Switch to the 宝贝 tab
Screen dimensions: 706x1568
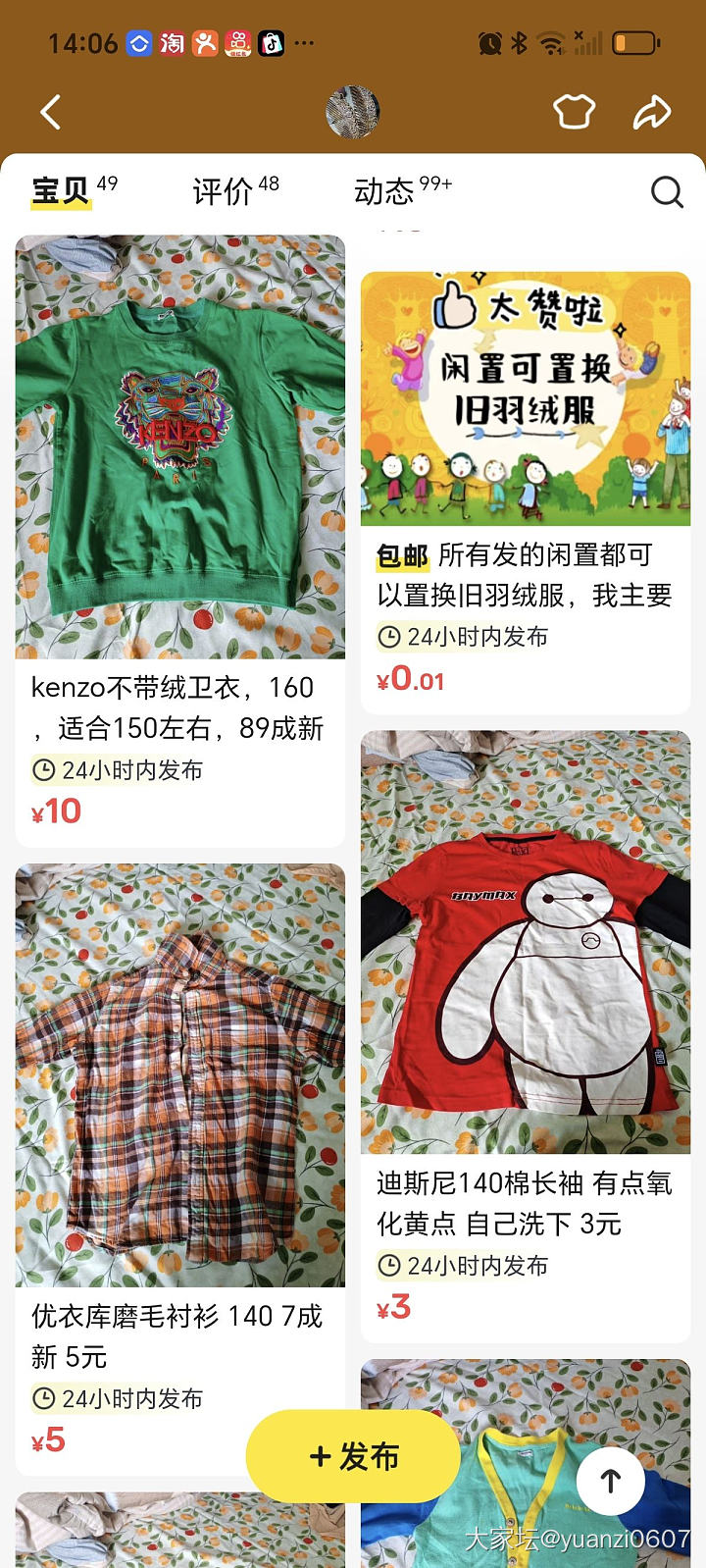click(63, 190)
